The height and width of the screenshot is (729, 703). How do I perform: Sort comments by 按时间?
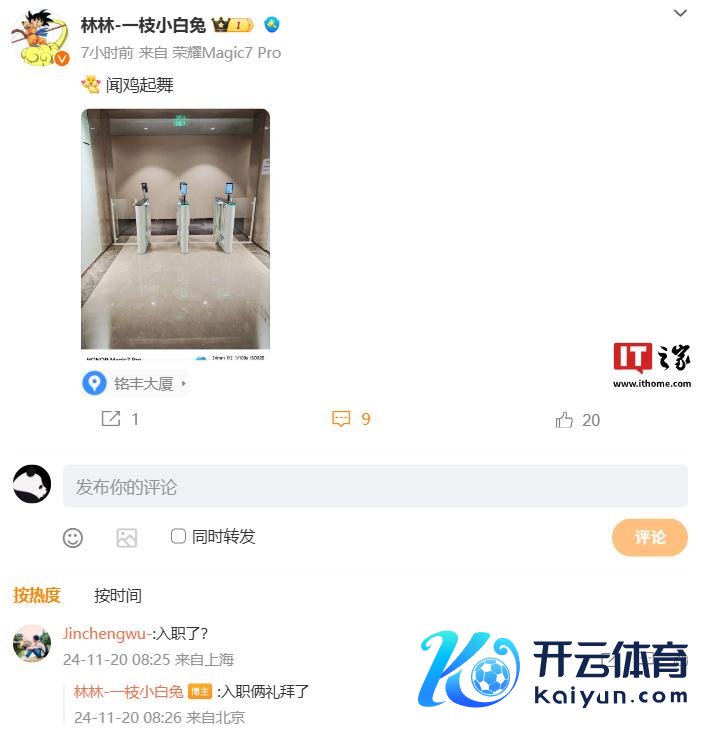(x=117, y=595)
